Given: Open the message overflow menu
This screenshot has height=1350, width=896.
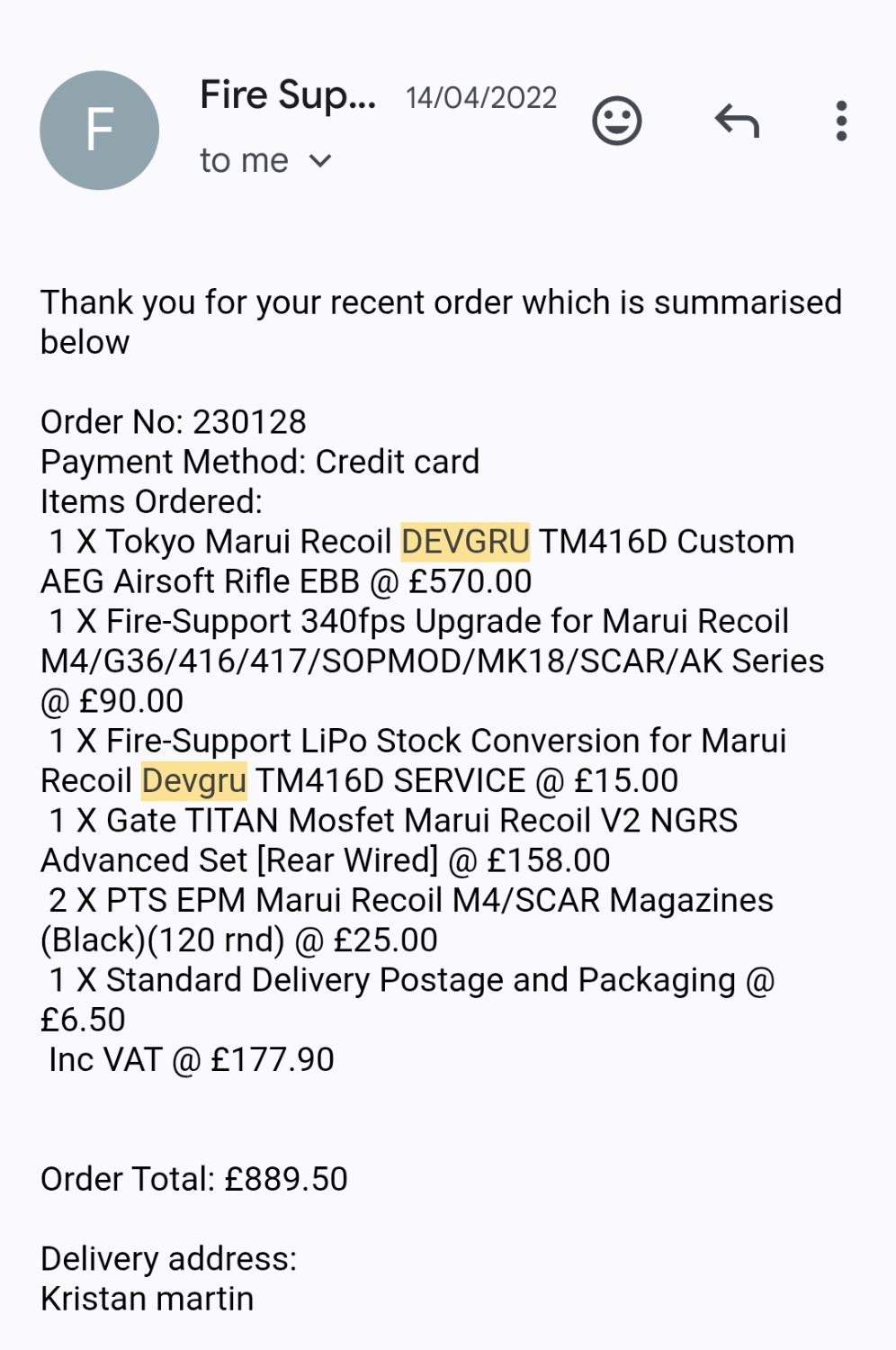Looking at the screenshot, I should point(841,121).
